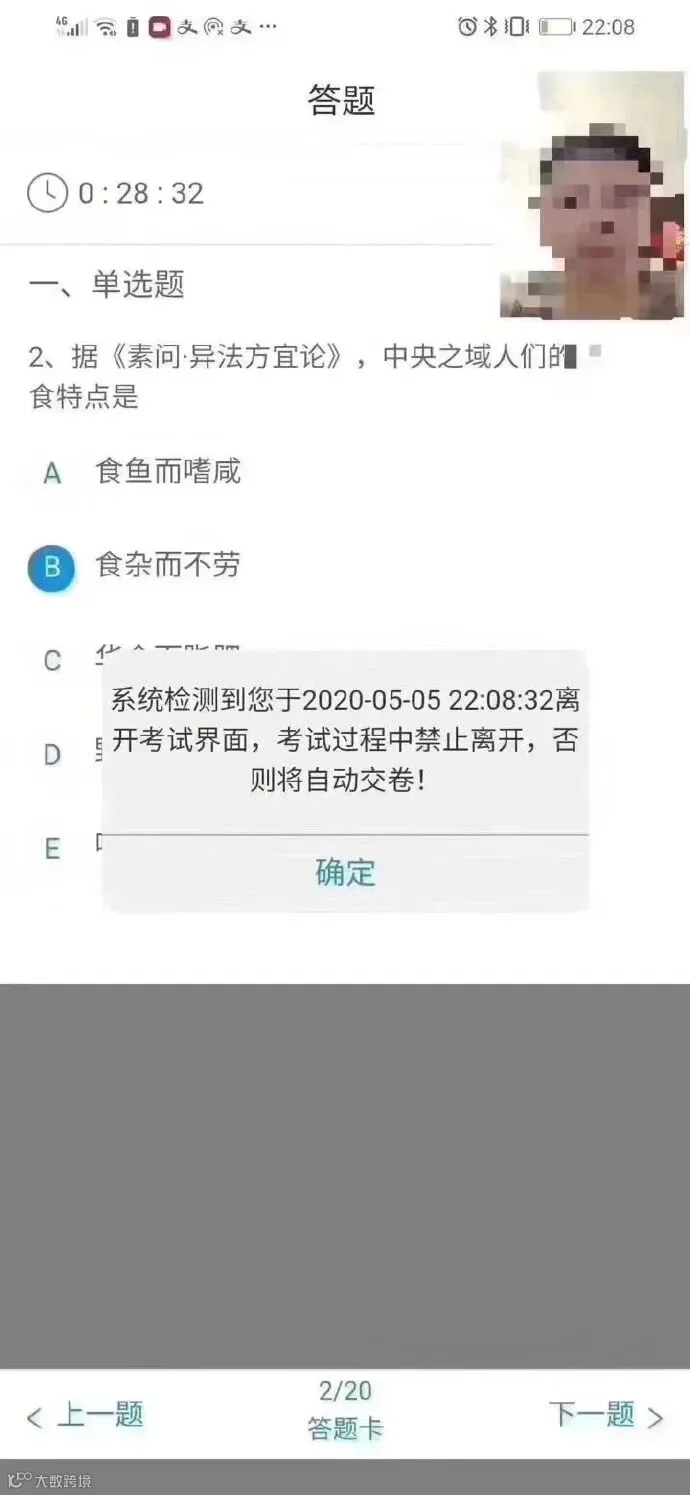Go to previous question 上一题
Screen dimensions: 690x1495
click(x=86, y=1415)
